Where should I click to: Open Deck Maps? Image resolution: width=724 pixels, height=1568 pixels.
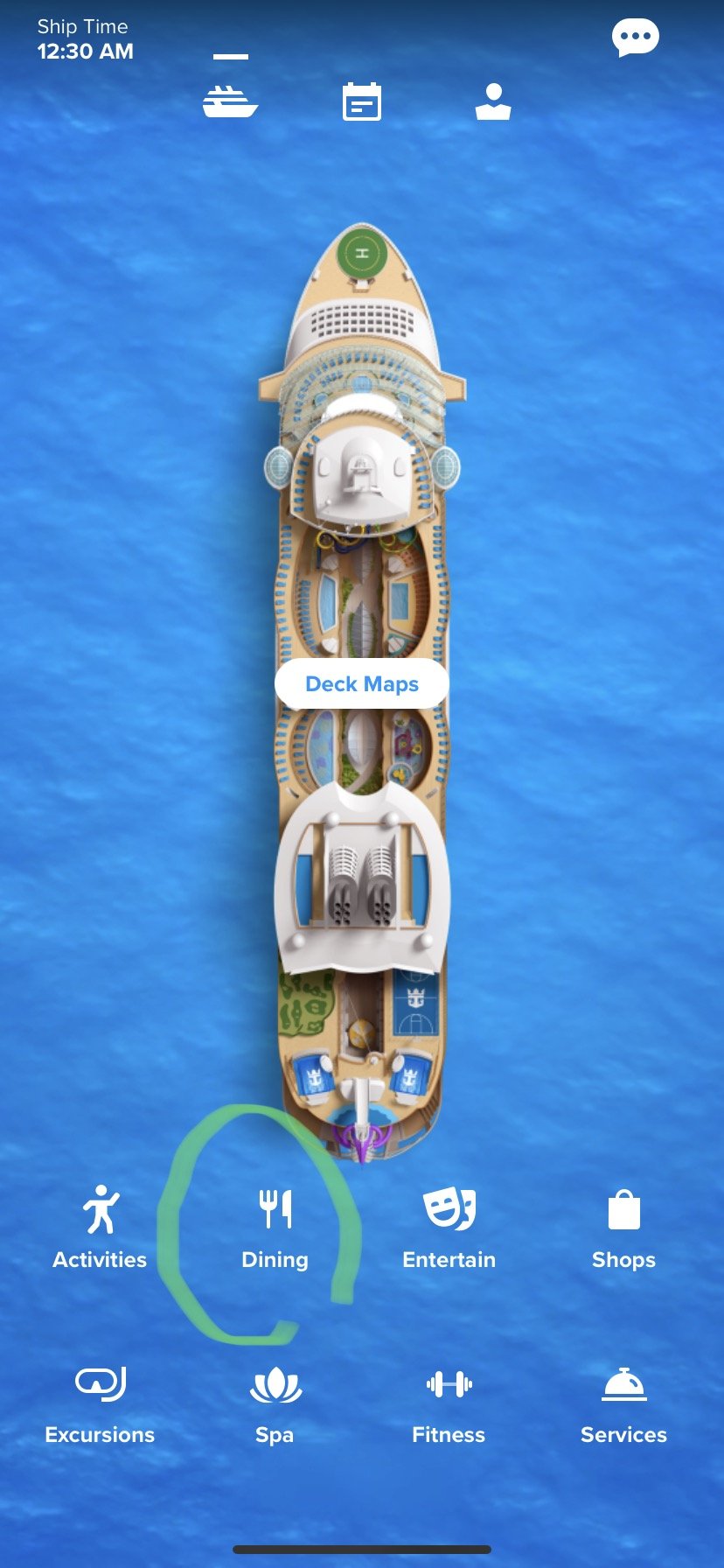[x=362, y=684]
